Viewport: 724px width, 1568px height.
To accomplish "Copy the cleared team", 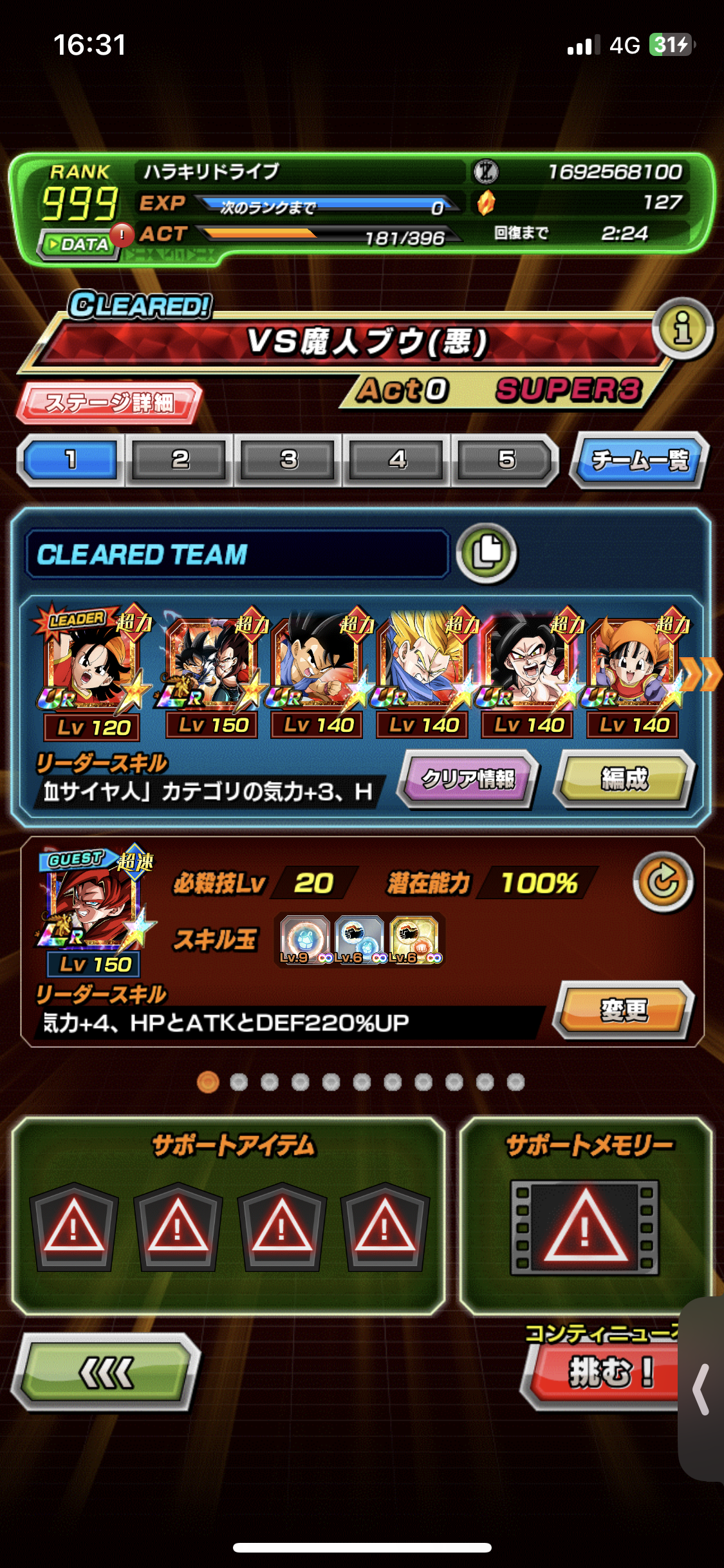I will pos(487,553).
